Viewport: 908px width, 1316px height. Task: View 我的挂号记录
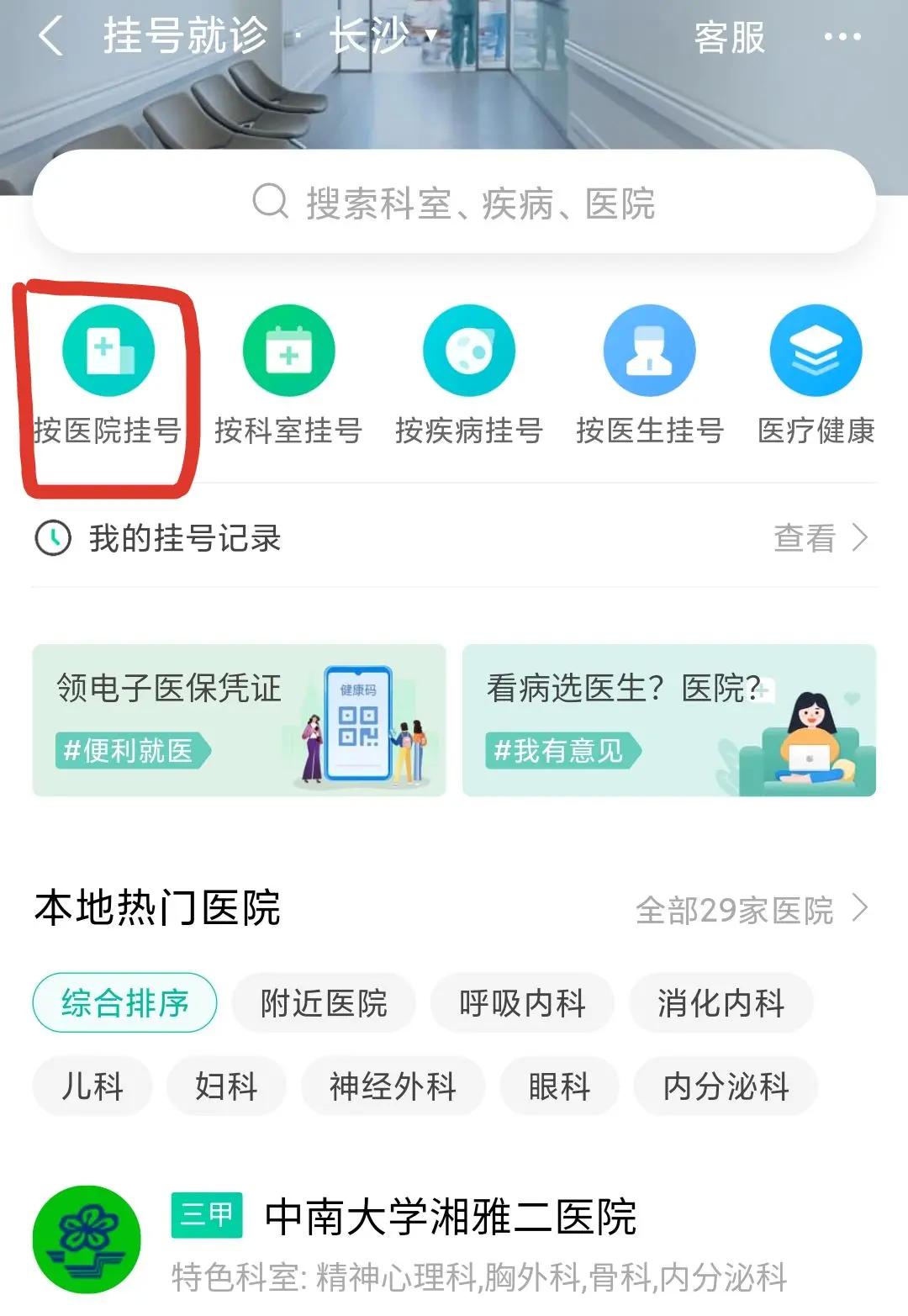coord(454,538)
